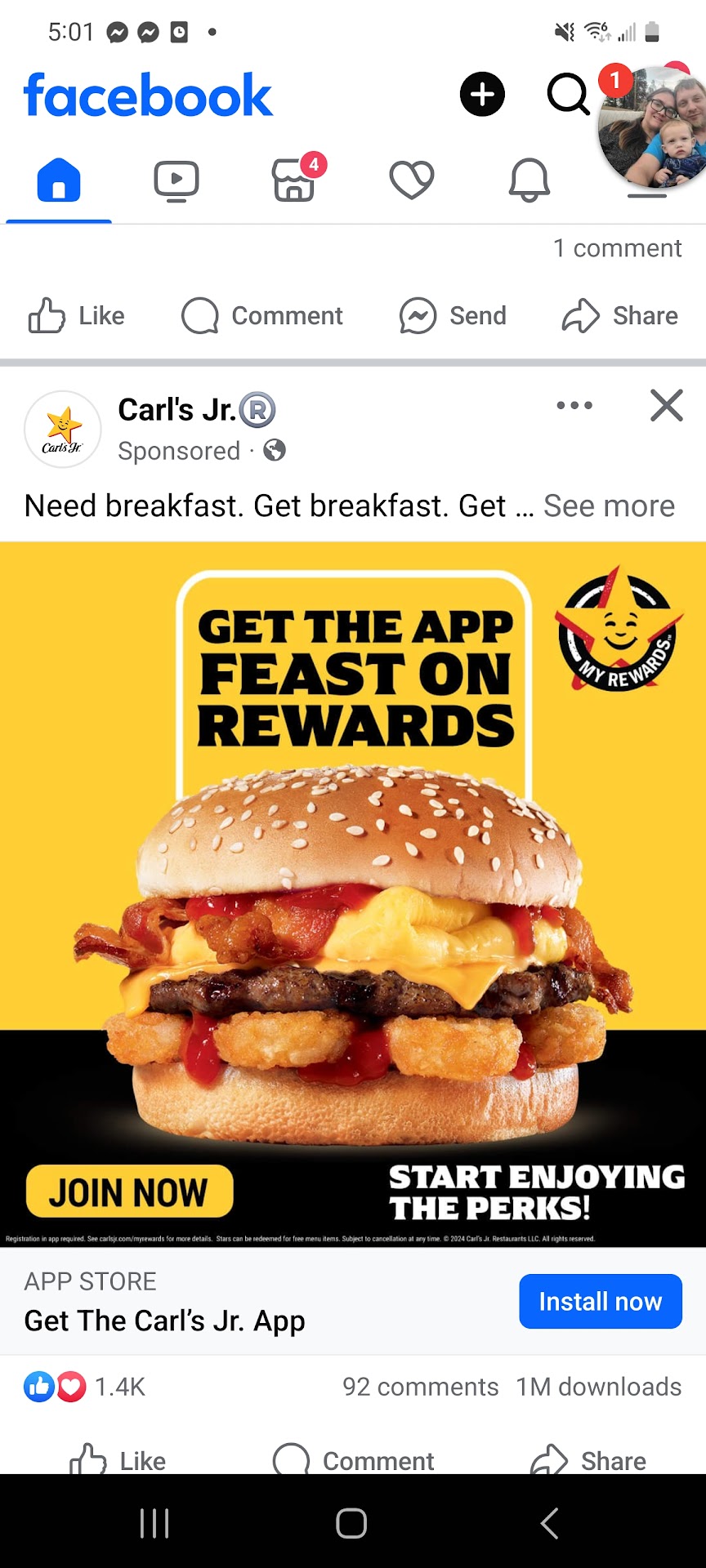Switch to the Video tab
Image resolution: width=706 pixels, height=1568 pixels.
tap(176, 180)
